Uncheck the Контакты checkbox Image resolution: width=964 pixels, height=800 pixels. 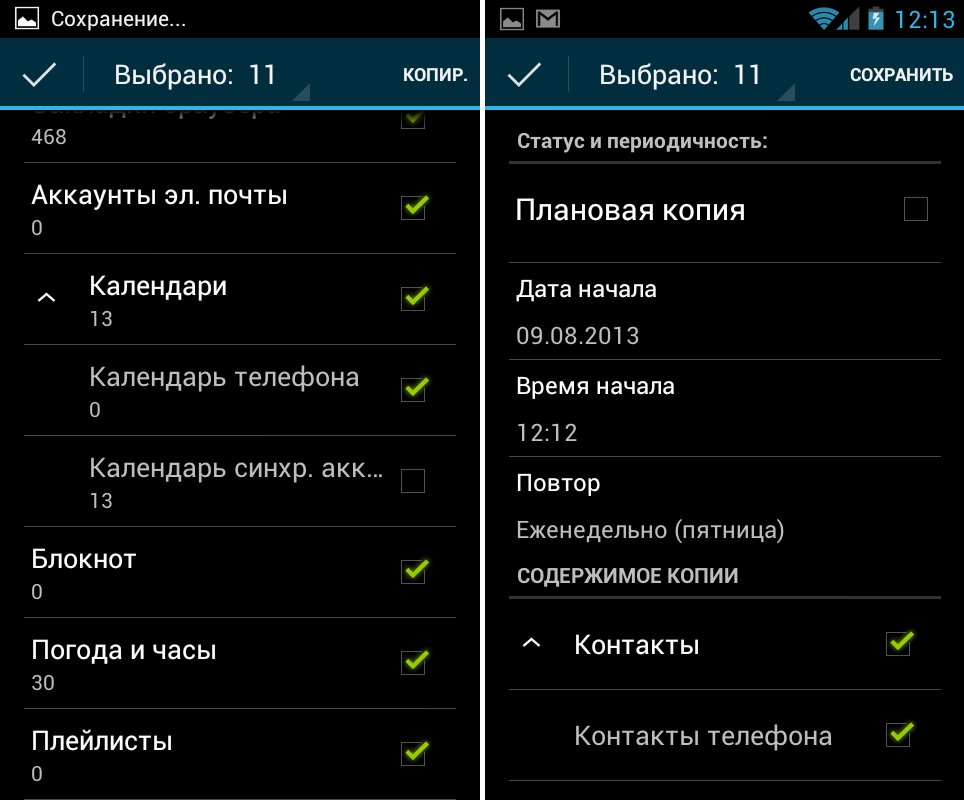tap(898, 644)
